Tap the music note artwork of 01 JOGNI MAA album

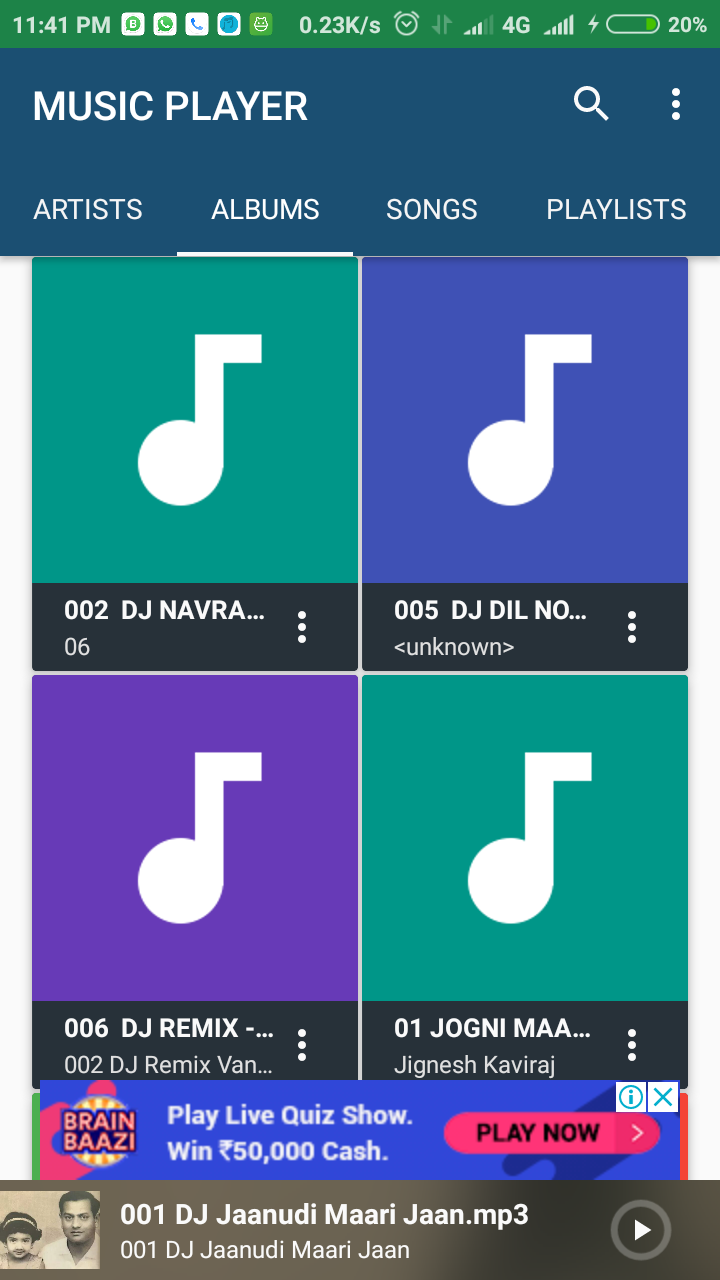524,837
